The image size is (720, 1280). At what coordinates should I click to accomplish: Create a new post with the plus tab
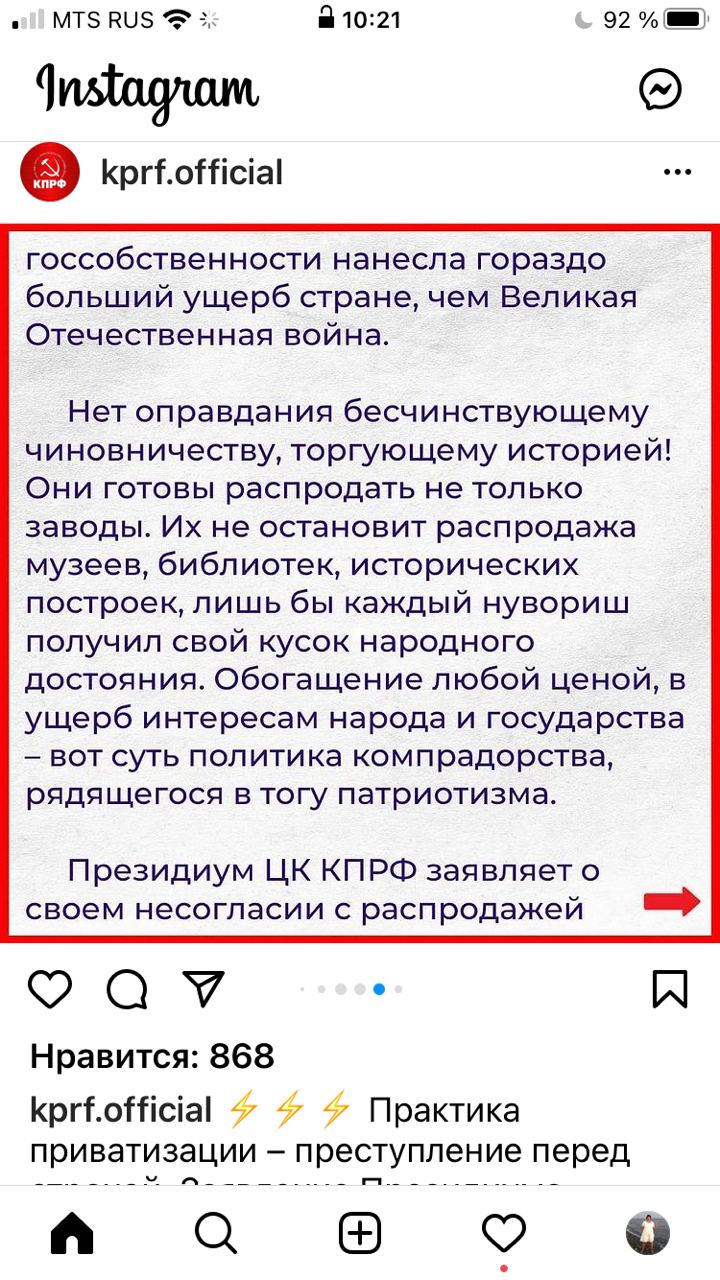coord(360,1233)
